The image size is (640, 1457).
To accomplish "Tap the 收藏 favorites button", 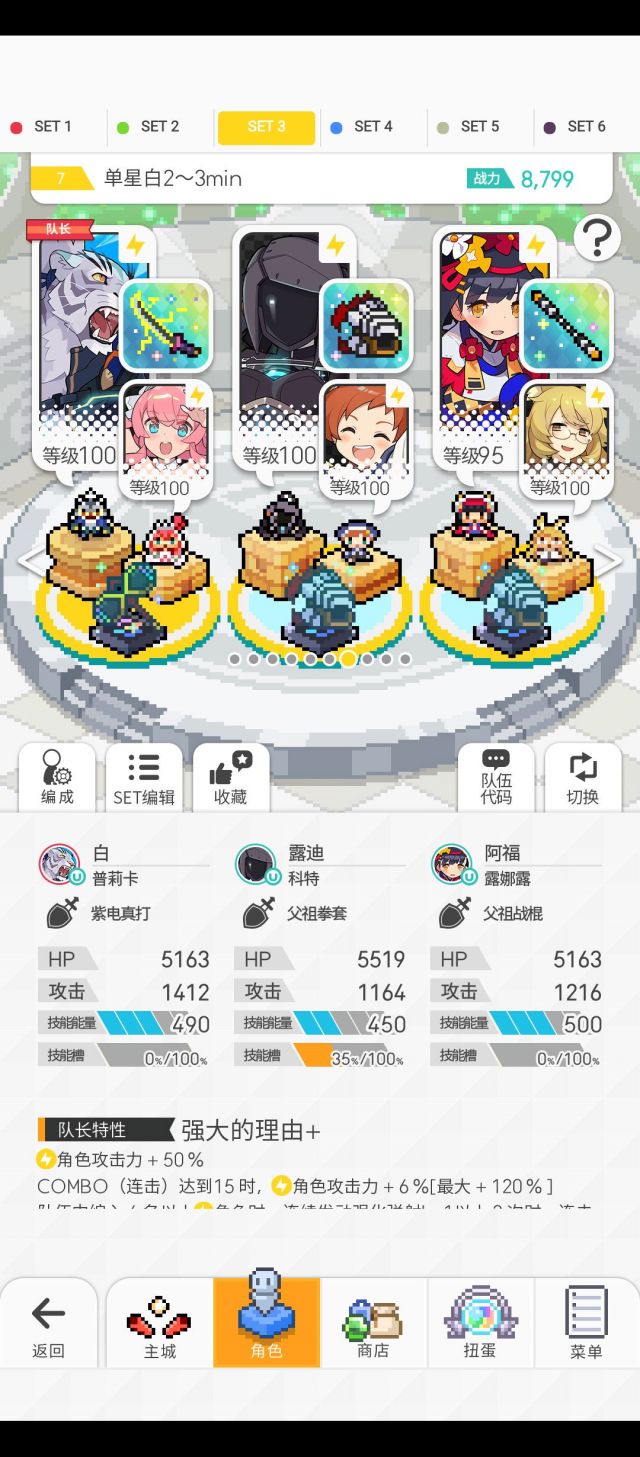I will click(230, 777).
